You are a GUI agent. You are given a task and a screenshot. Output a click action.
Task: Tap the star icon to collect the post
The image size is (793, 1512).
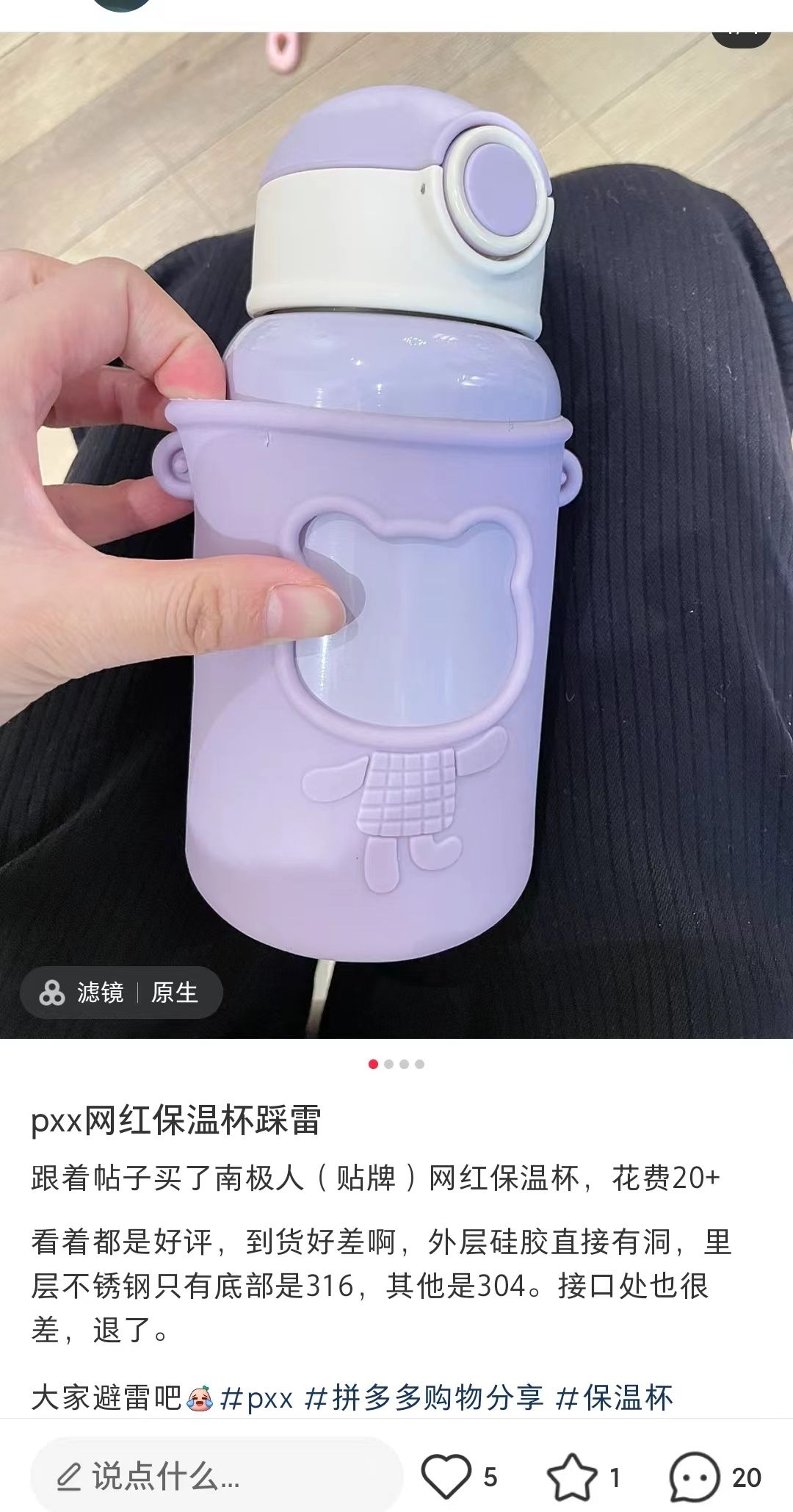(571, 1475)
